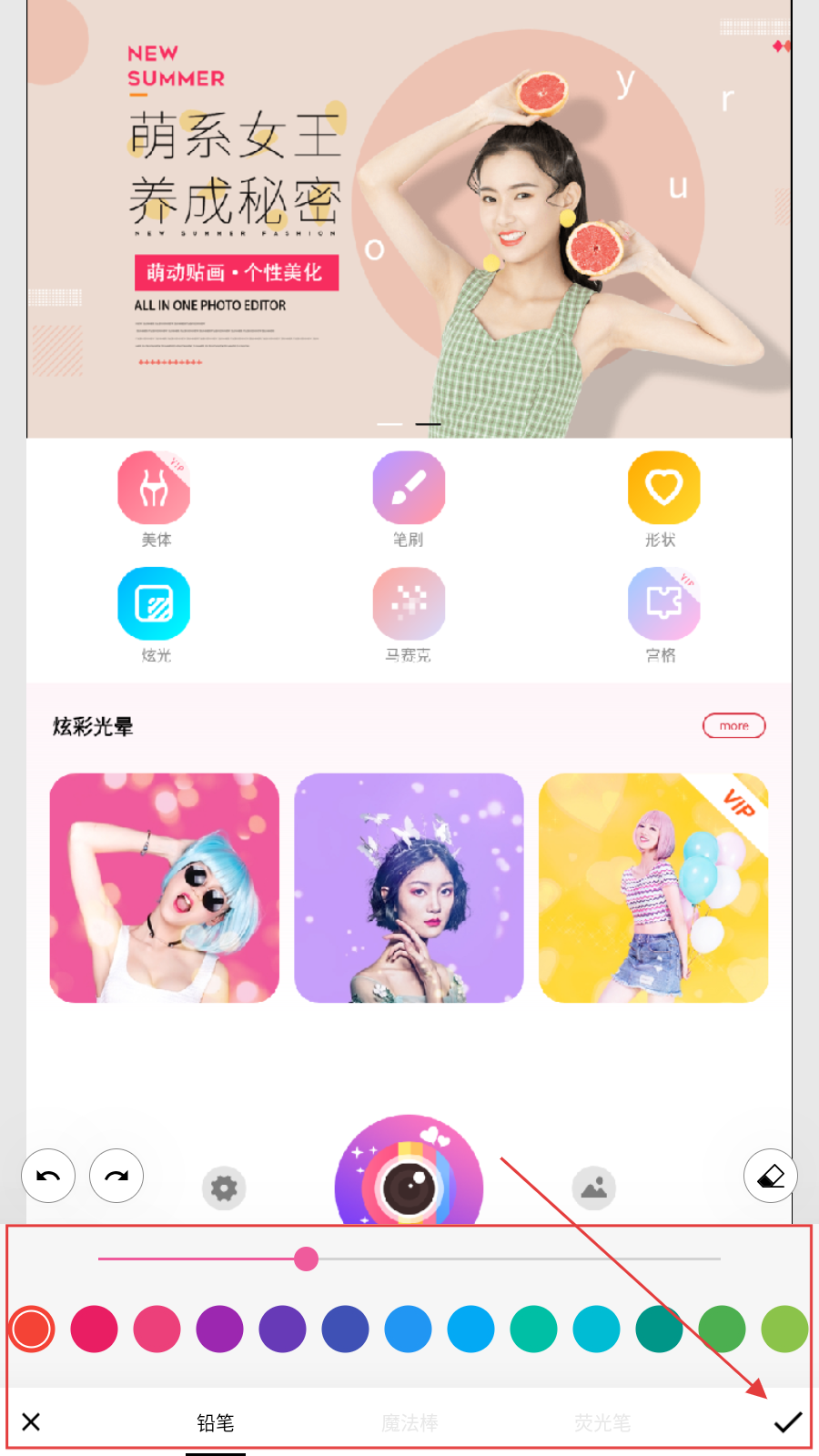Switch to the 铅笔 pencil tab
This screenshot has width=819, height=1456.
coord(216,1422)
